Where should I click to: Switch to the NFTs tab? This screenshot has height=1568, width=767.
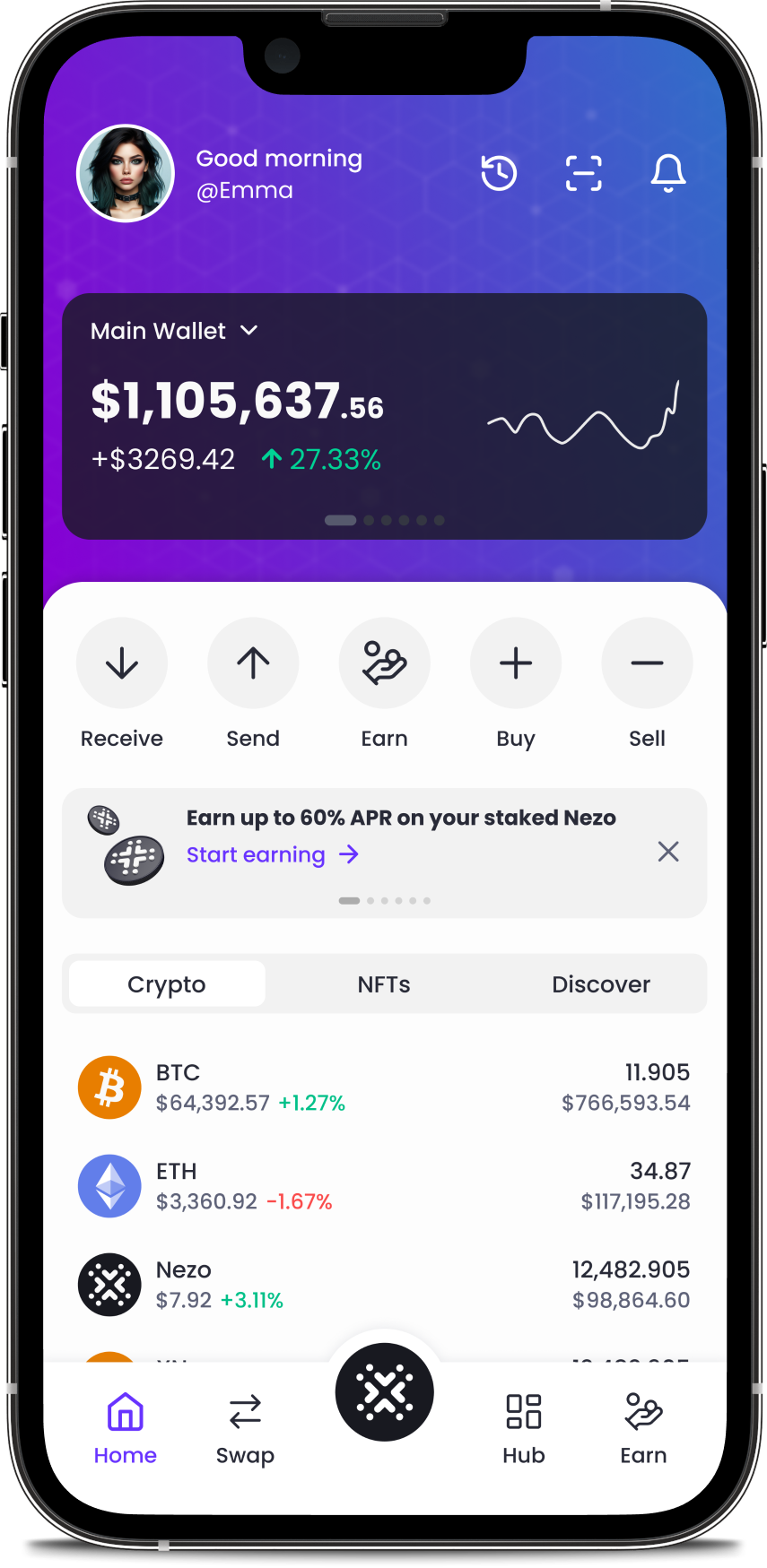coord(384,984)
